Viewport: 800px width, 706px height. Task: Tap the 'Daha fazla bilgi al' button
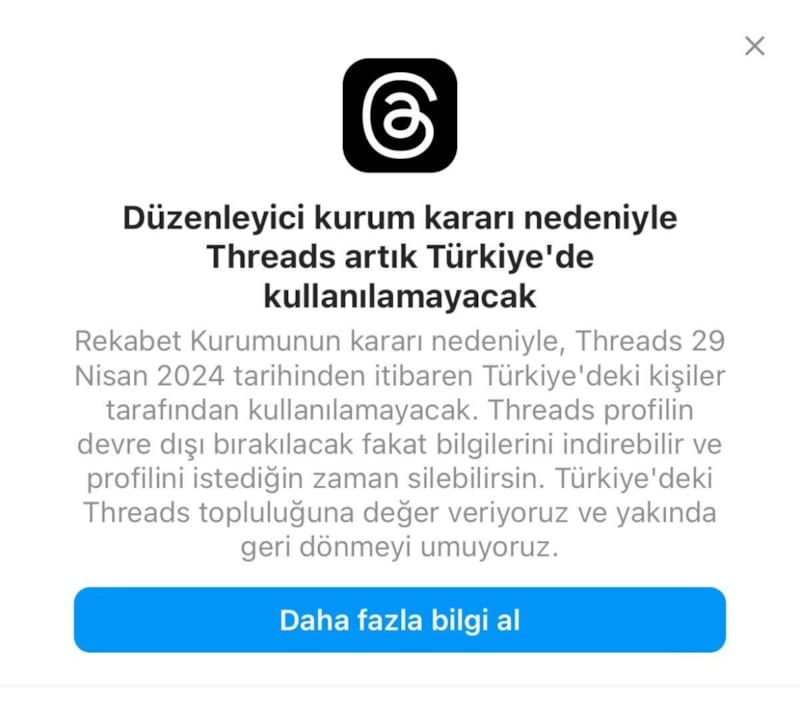click(399, 620)
